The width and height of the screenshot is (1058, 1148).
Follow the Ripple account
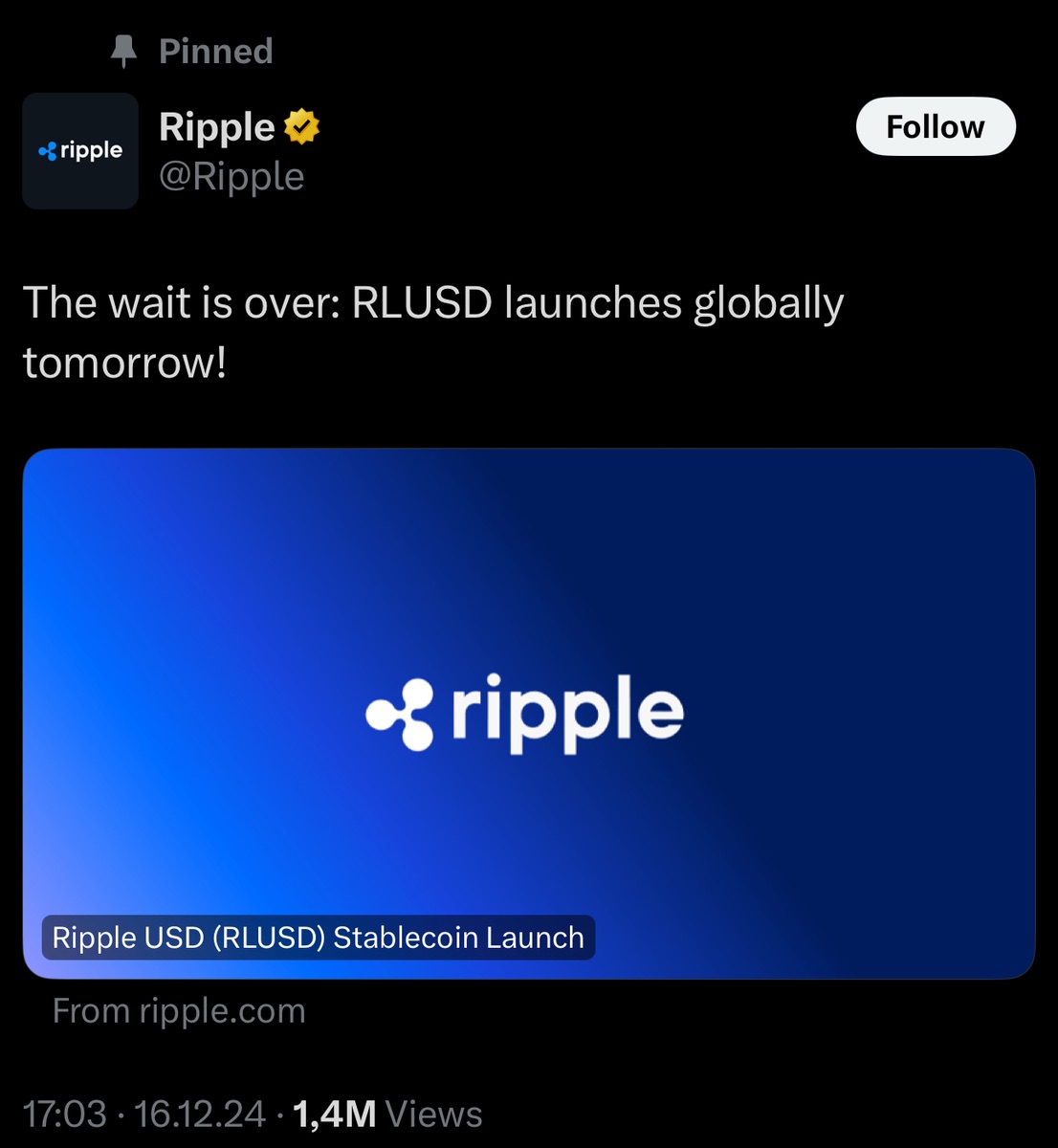tap(935, 126)
